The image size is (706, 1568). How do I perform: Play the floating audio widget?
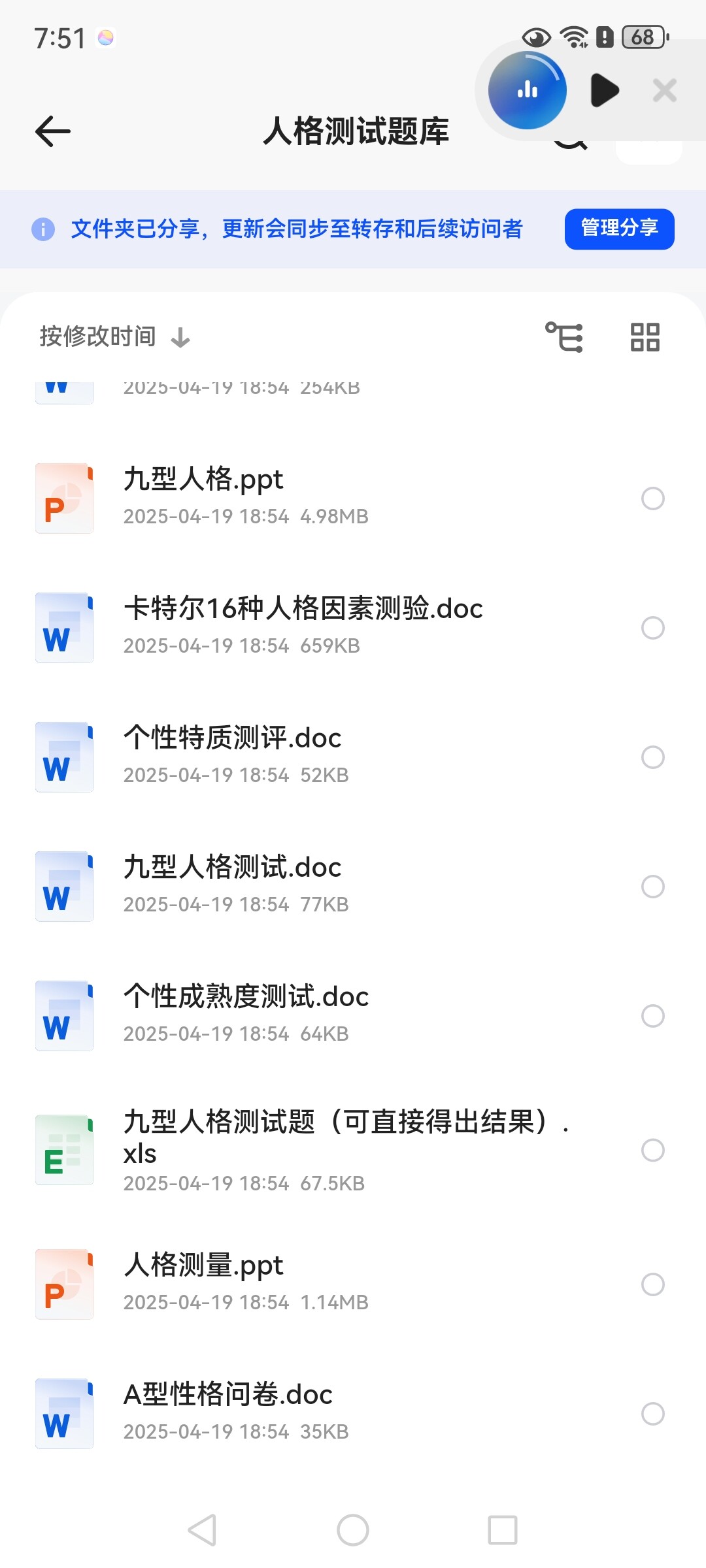click(605, 90)
